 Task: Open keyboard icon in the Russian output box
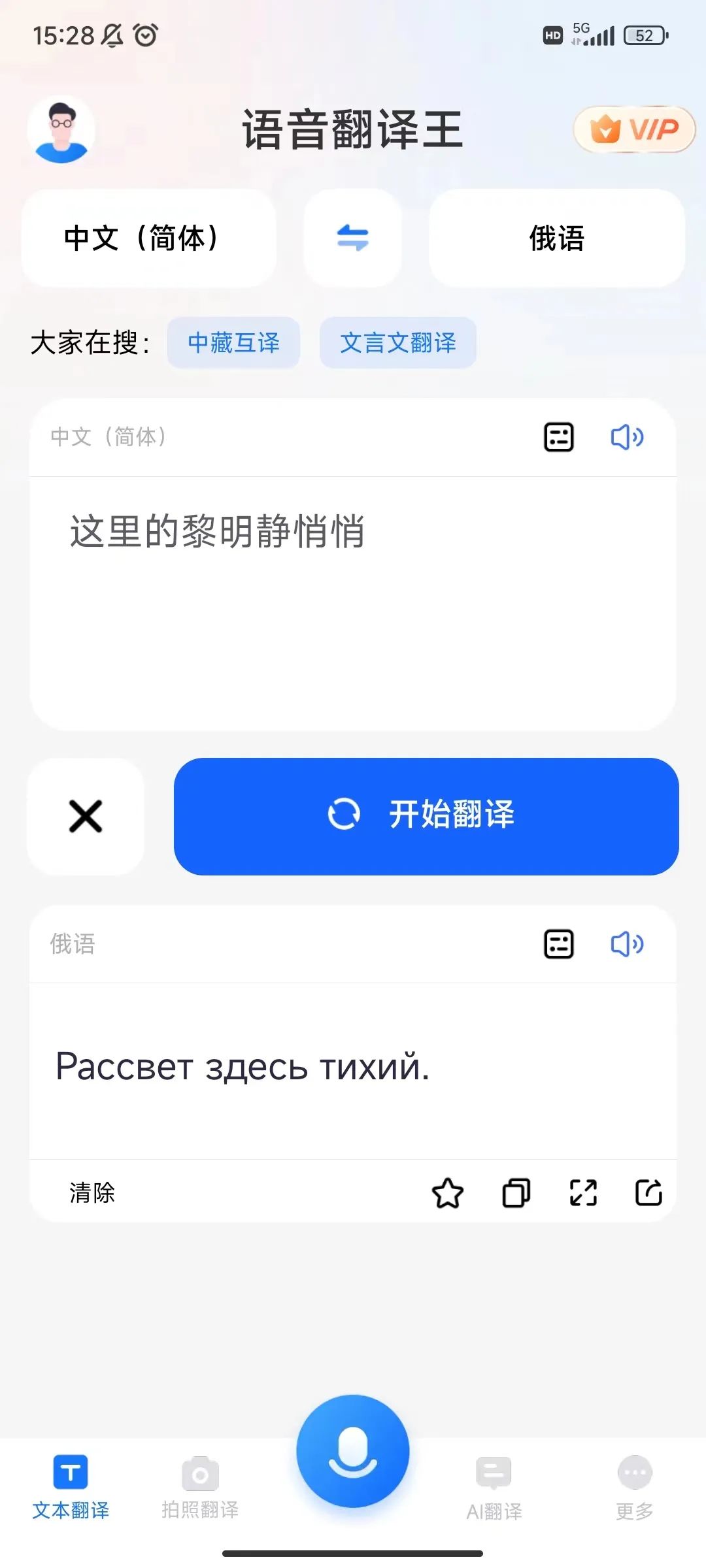[x=558, y=944]
